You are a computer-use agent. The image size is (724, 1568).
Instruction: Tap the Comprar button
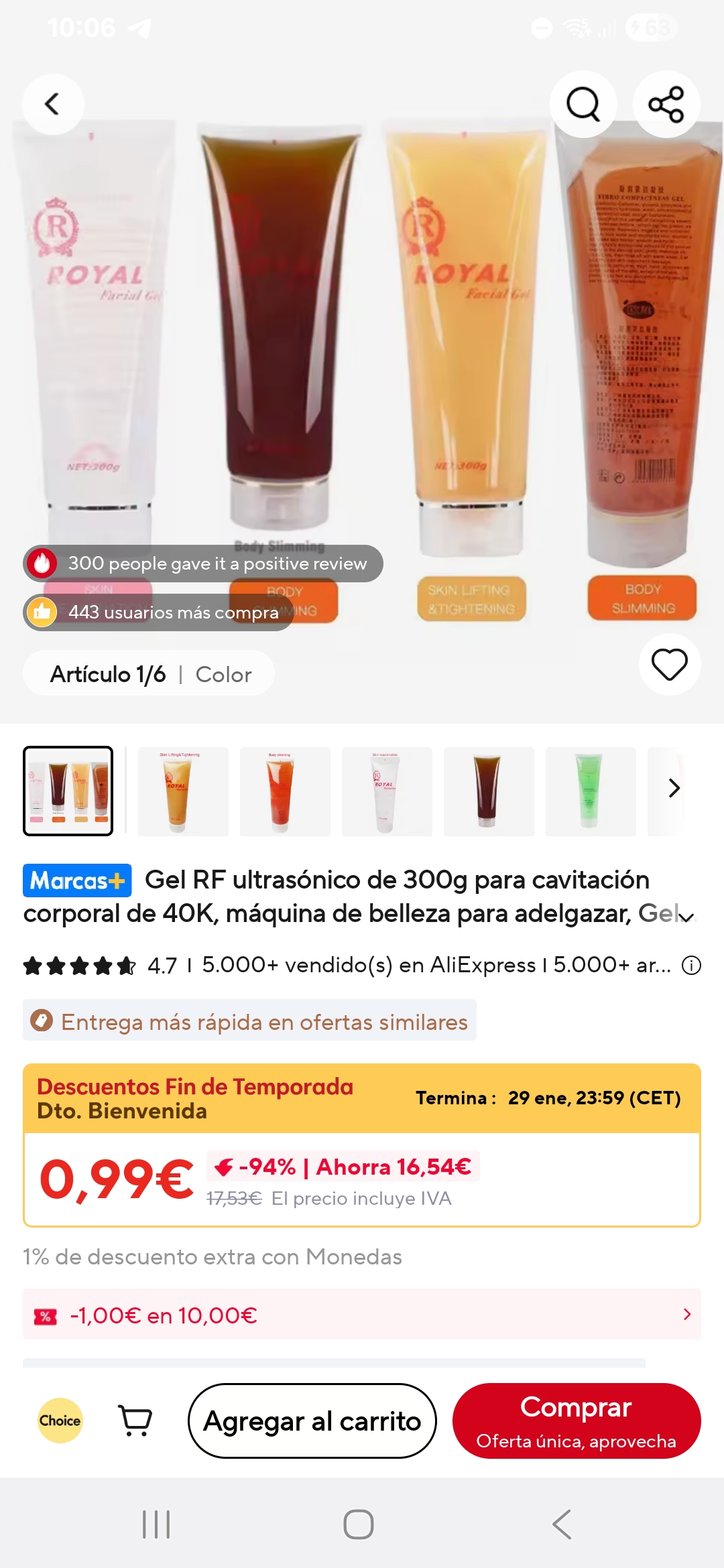click(x=577, y=1421)
